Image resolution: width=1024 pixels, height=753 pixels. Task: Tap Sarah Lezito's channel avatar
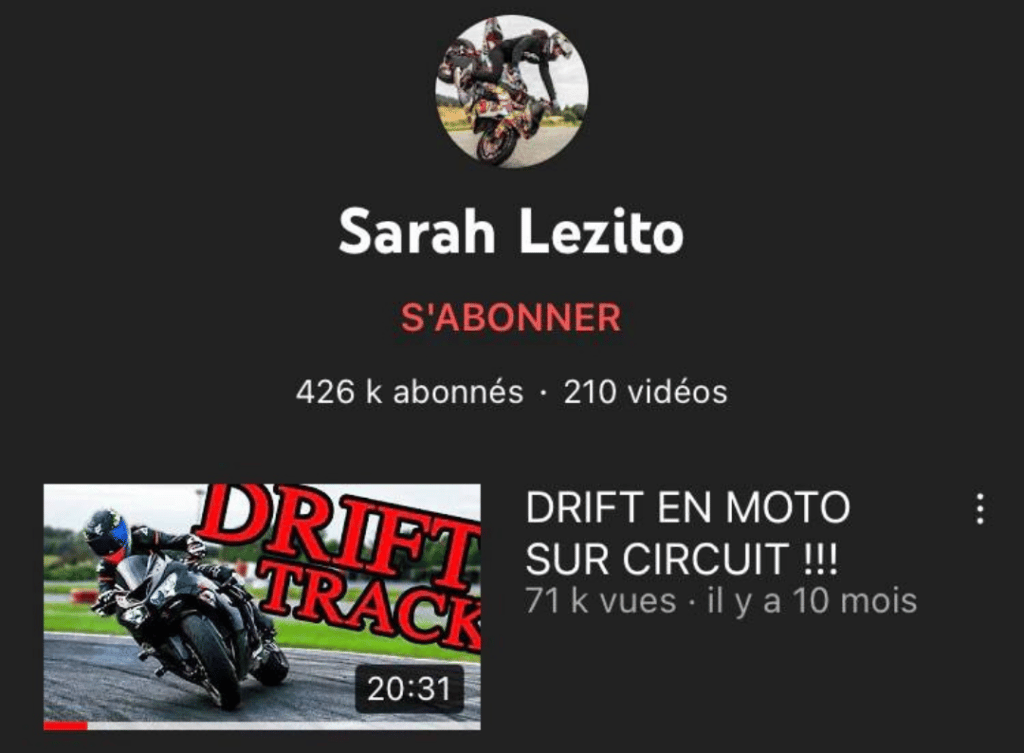coord(511,91)
